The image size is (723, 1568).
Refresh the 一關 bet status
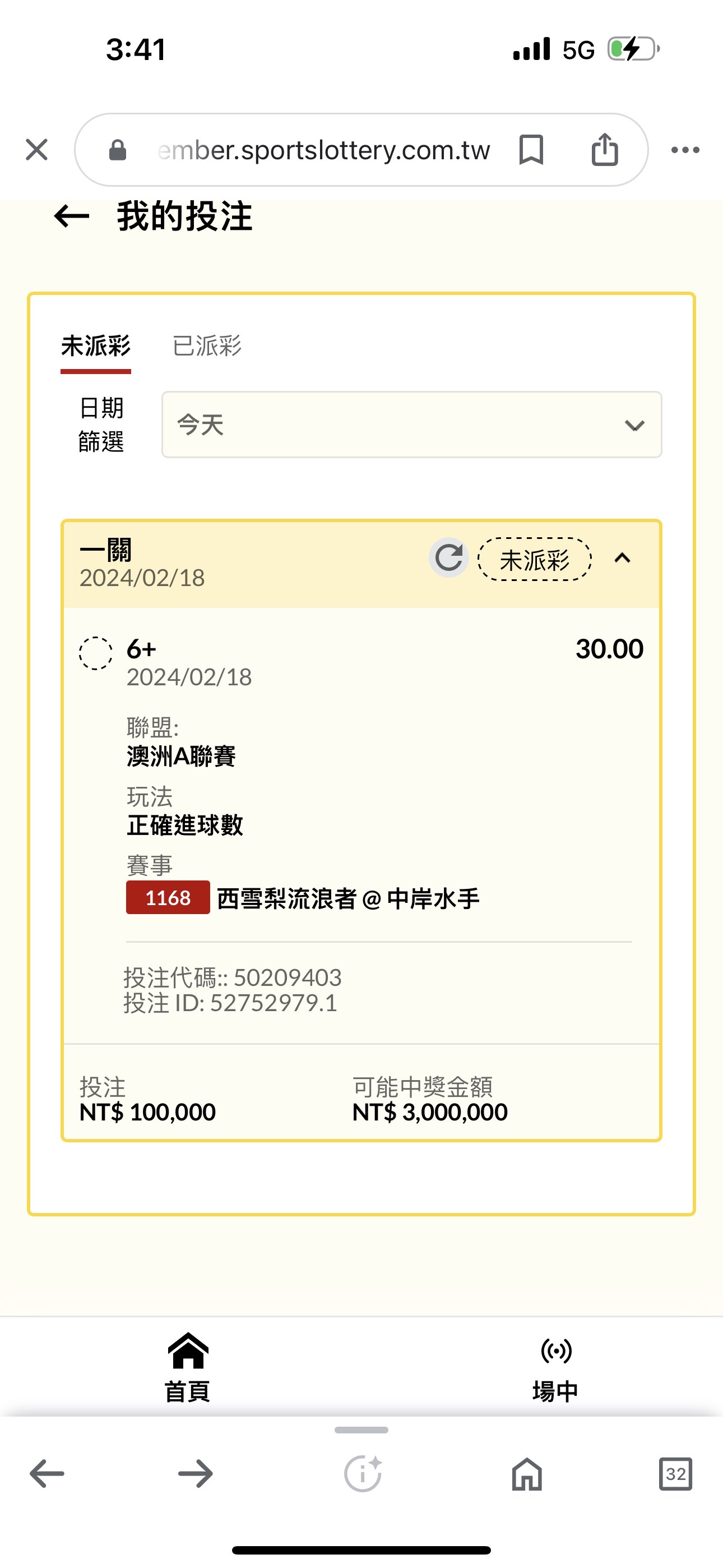pyautogui.click(x=448, y=557)
